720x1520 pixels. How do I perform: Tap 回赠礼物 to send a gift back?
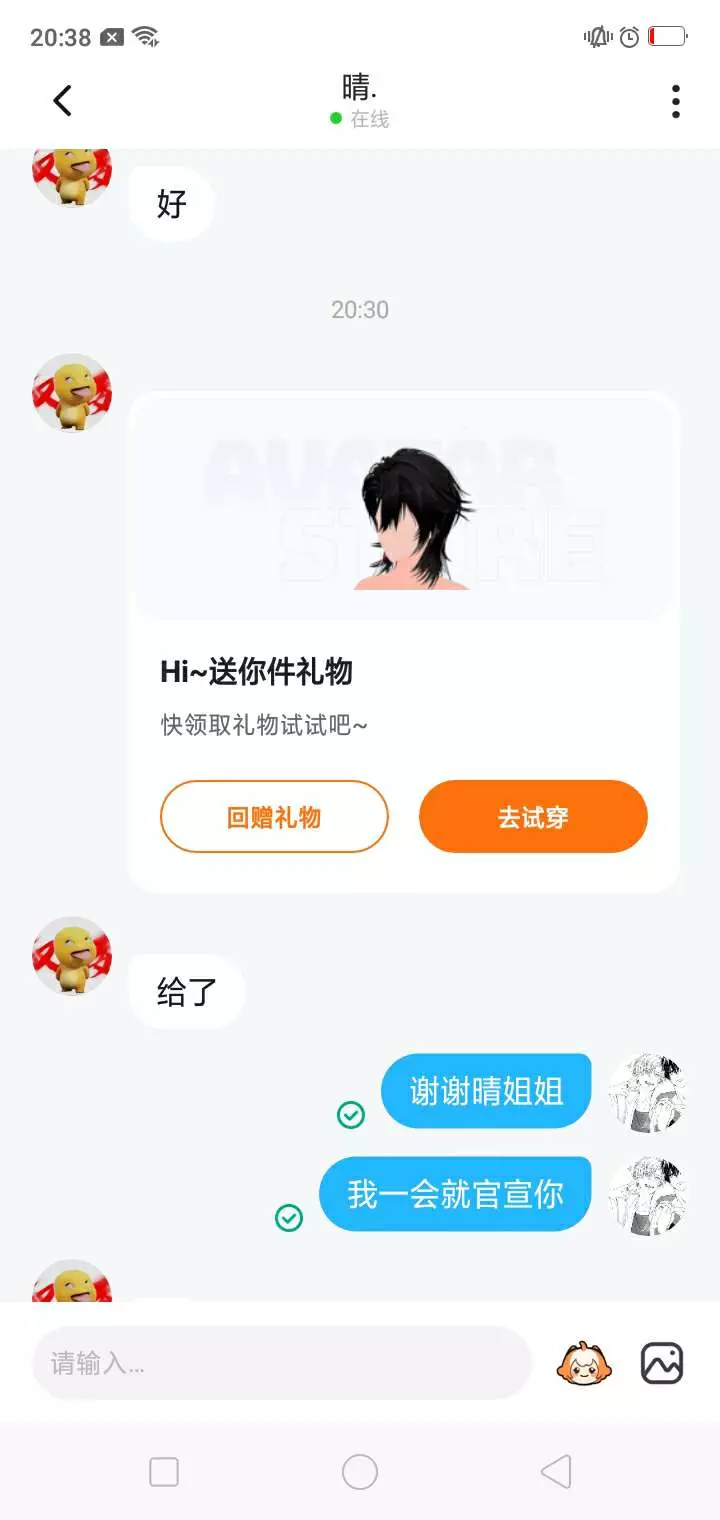[x=274, y=817]
